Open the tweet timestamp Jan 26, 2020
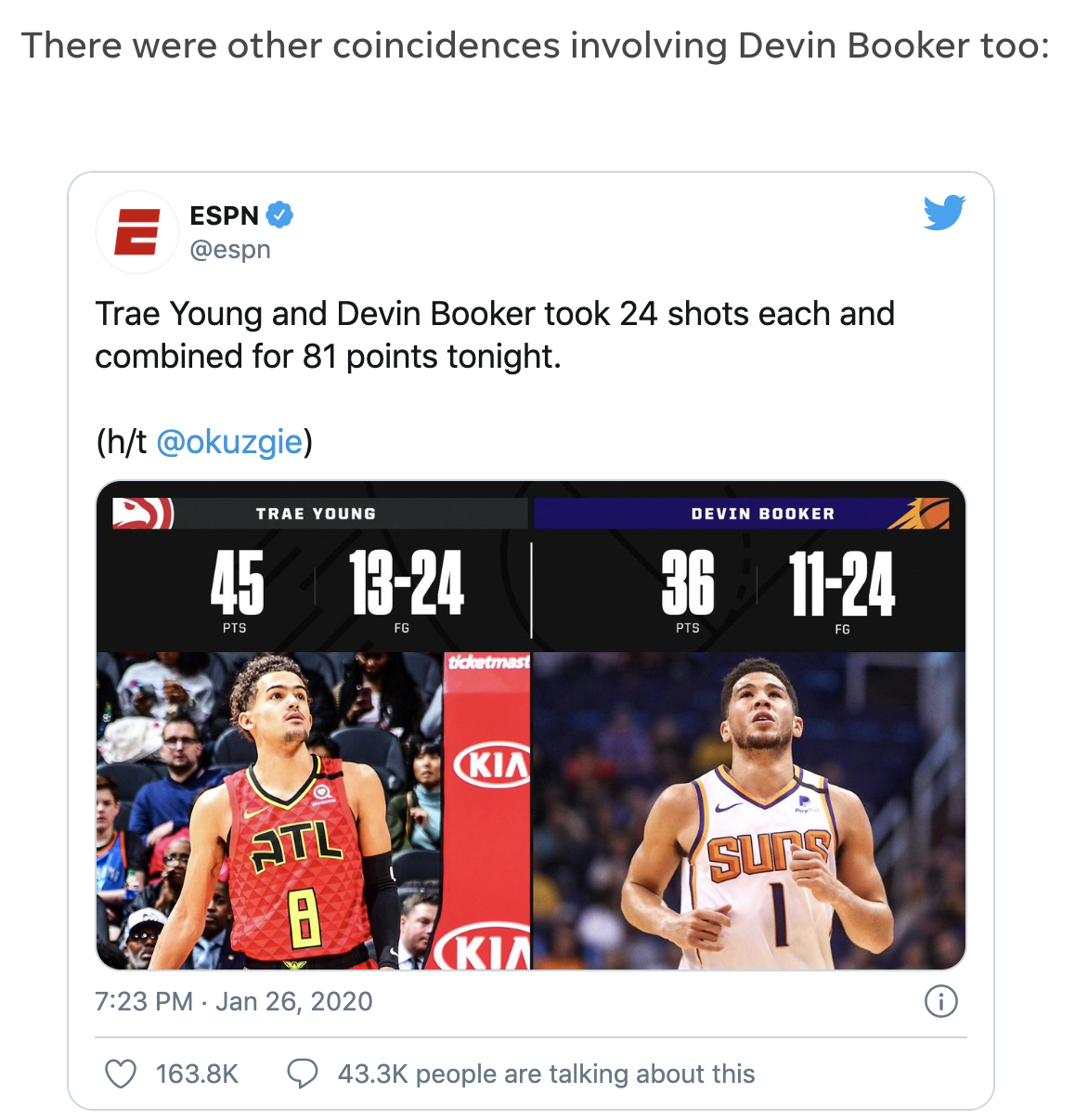1075x1120 pixels. pyautogui.click(x=234, y=1001)
